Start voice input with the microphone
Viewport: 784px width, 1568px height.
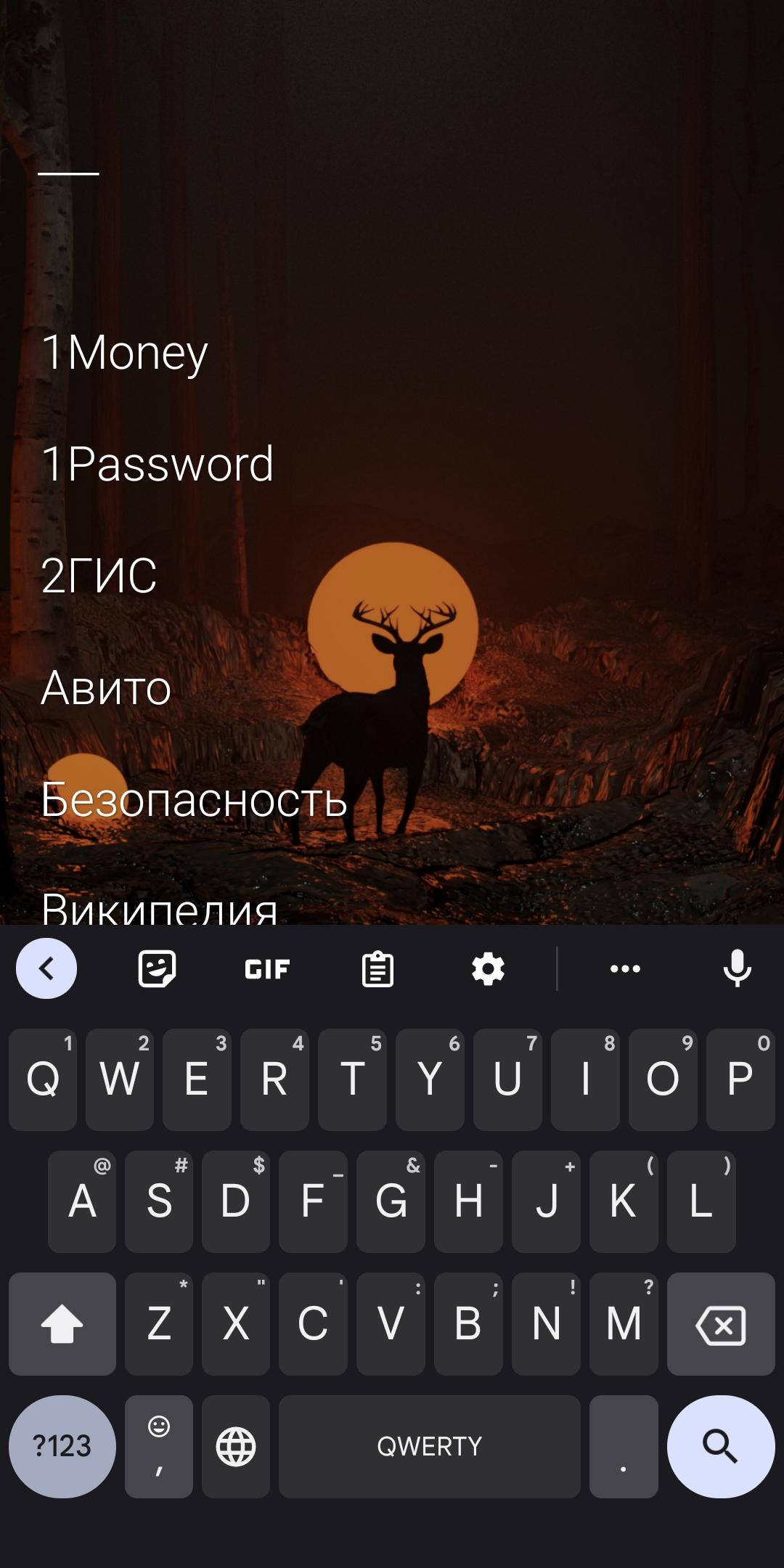click(737, 968)
